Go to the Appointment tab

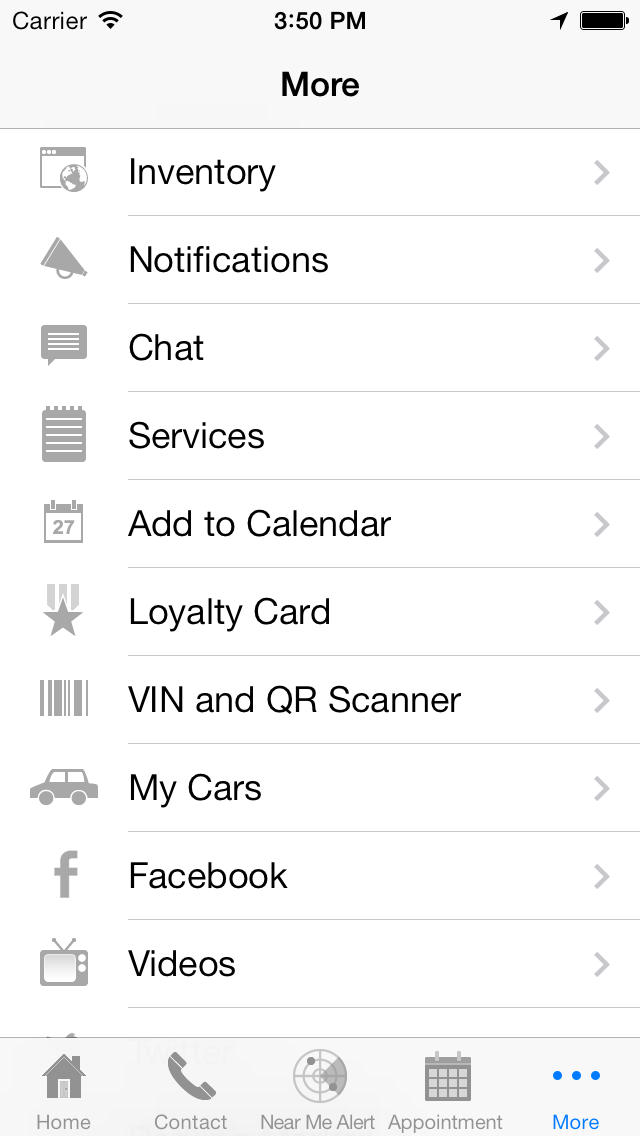446,1090
